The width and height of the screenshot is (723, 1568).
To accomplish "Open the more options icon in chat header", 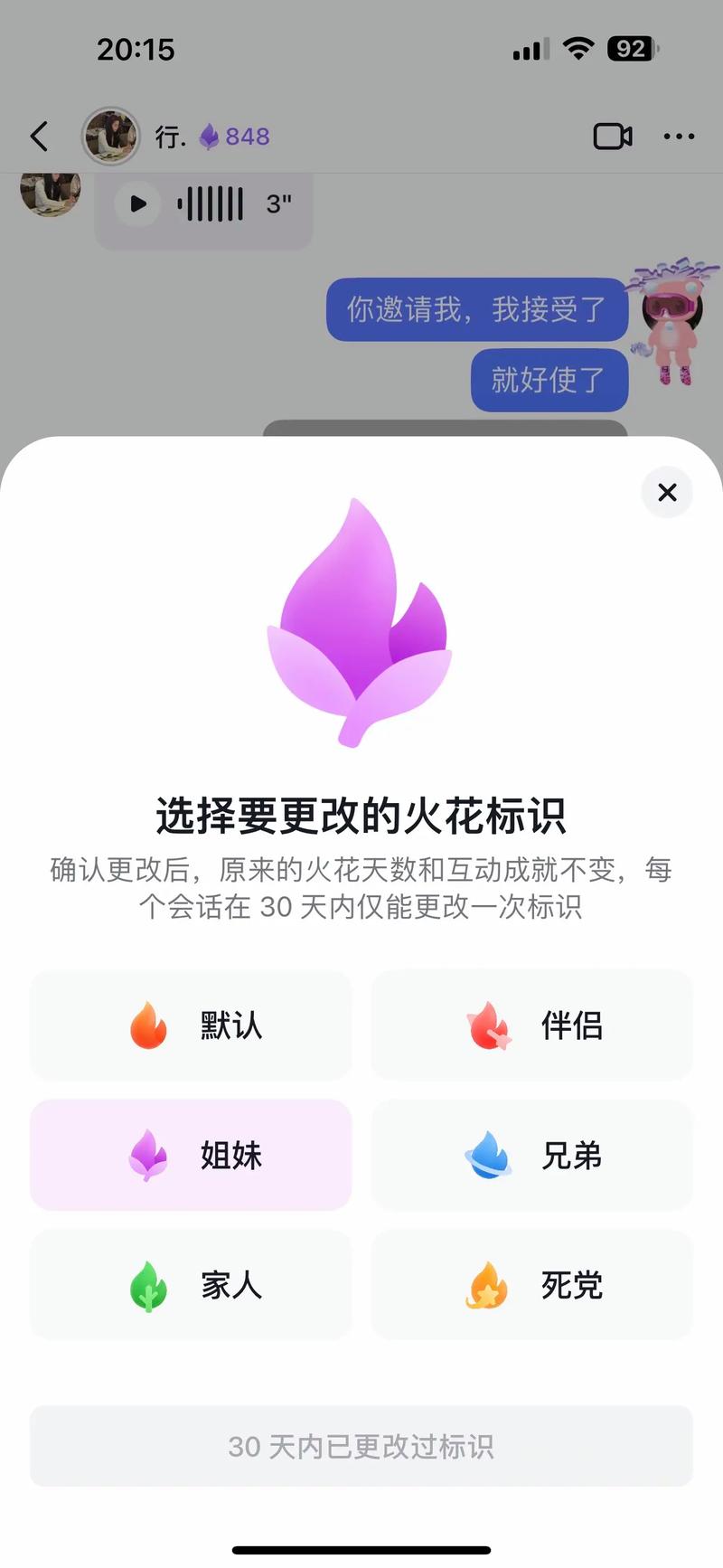I will click(678, 137).
